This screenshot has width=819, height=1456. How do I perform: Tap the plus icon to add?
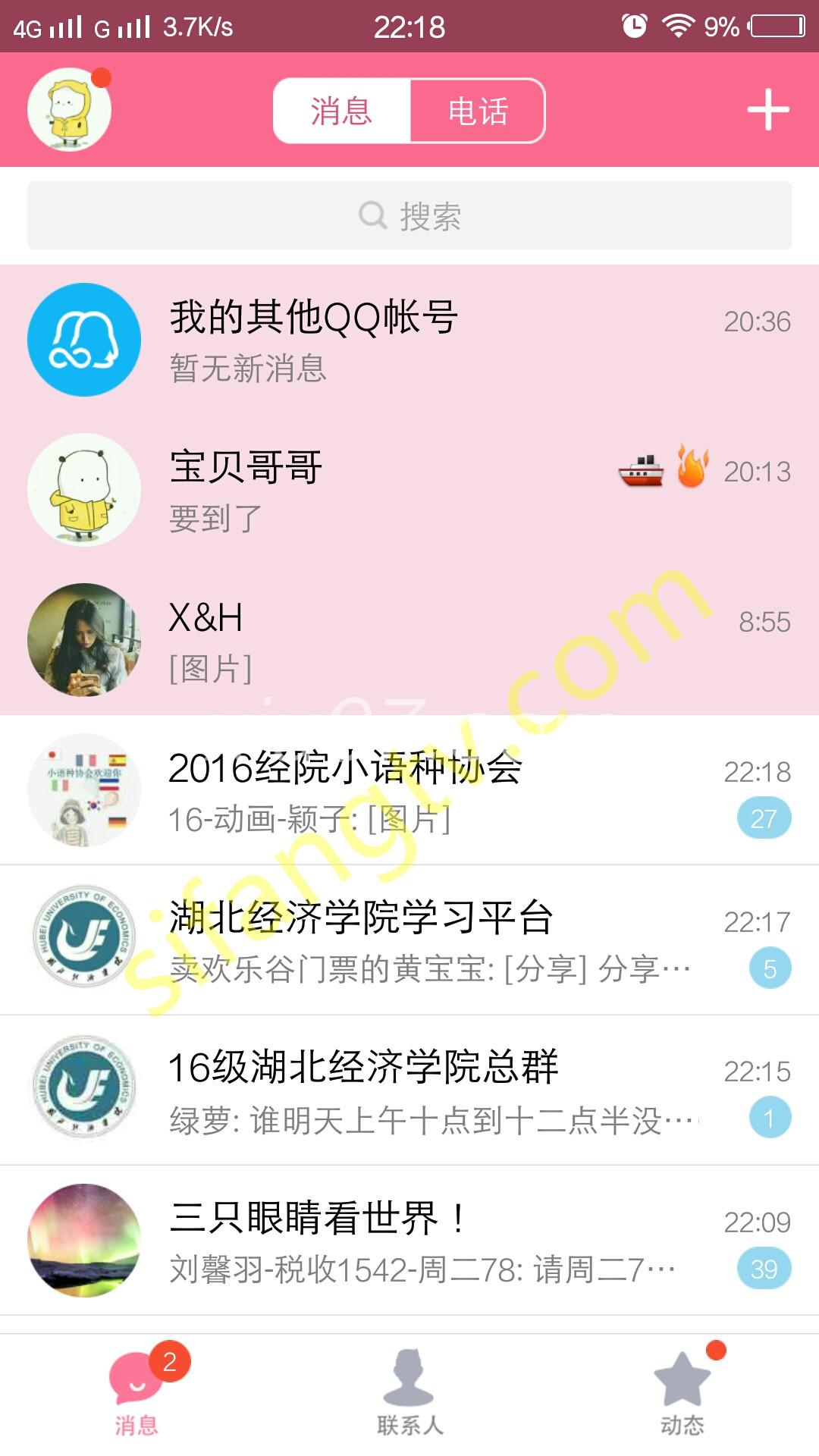coord(768,110)
